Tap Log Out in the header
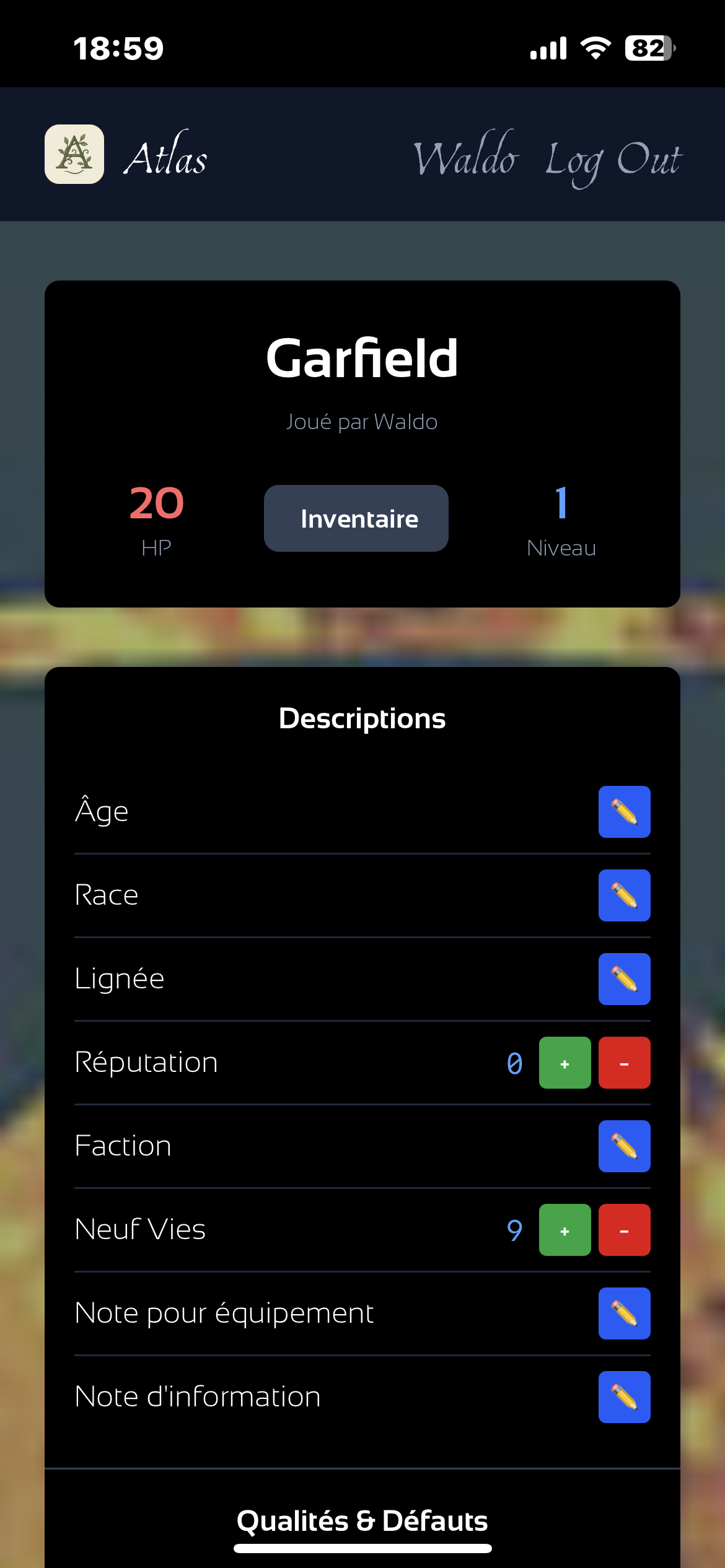Image resolution: width=725 pixels, height=1568 pixels. point(613,159)
